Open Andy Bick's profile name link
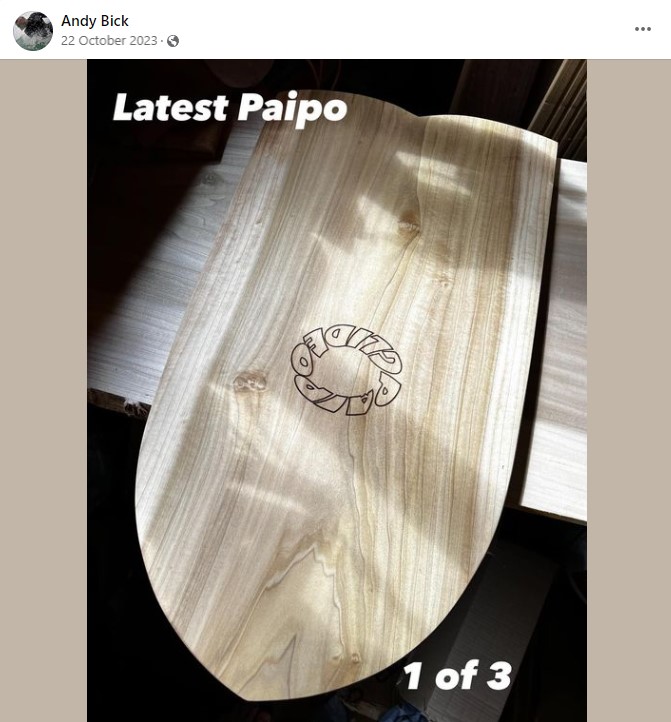671x722 pixels. tap(95, 21)
